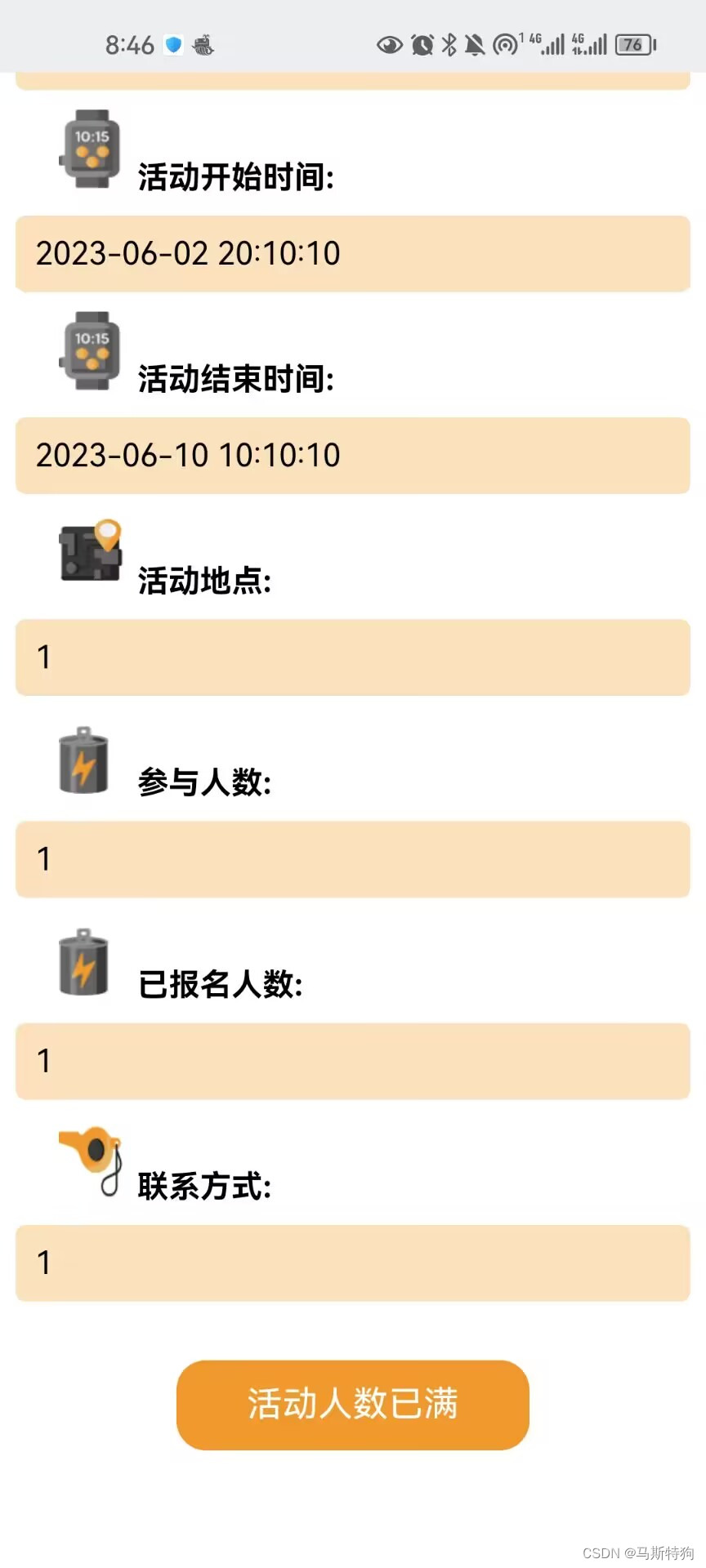Tap the battery indicator showing 76
Image resolution: width=706 pixels, height=1568 pixels.
pyautogui.click(x=633, y=46)
